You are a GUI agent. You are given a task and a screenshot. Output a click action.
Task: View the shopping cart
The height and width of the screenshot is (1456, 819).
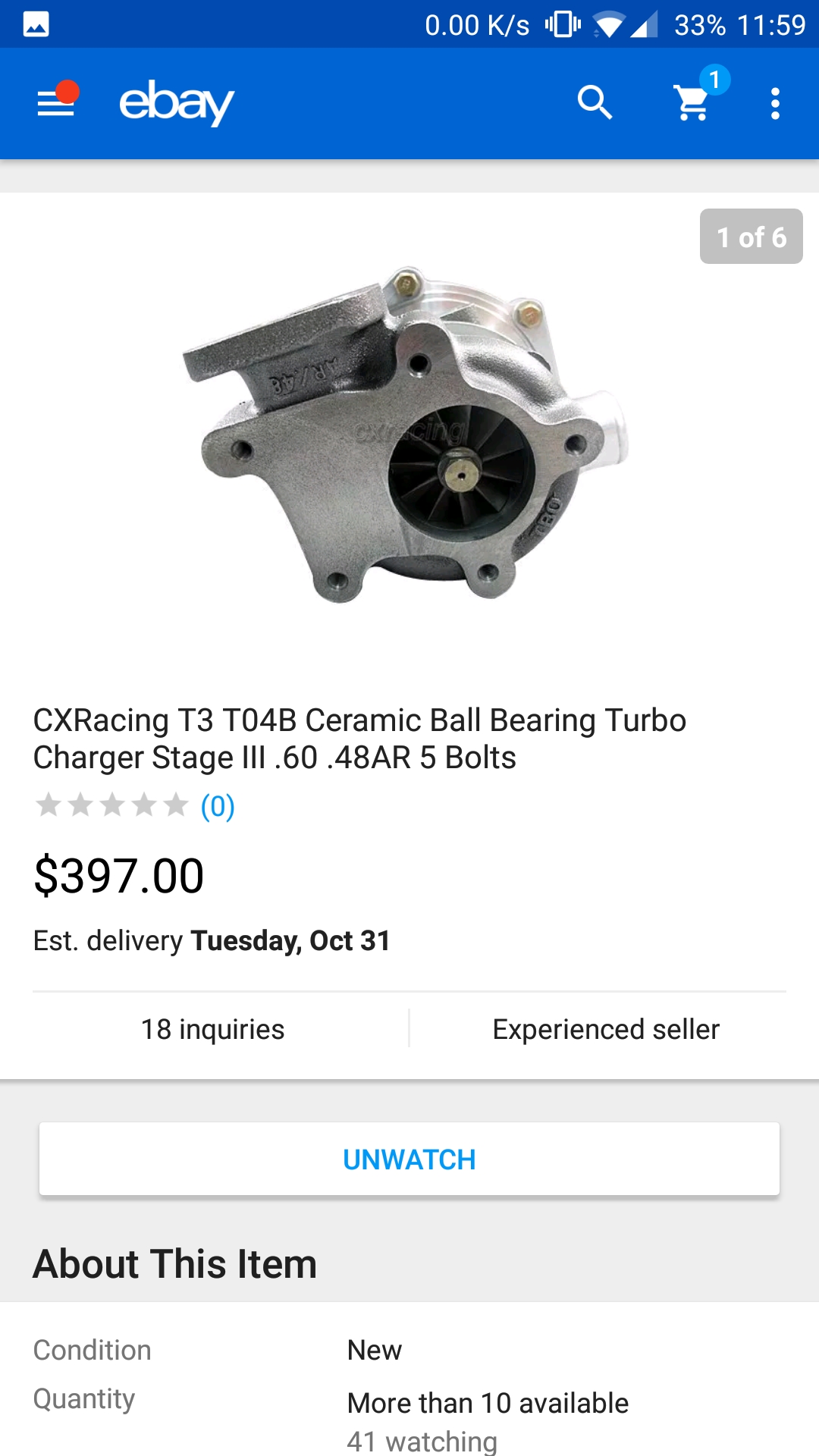(x=692, y=103)
